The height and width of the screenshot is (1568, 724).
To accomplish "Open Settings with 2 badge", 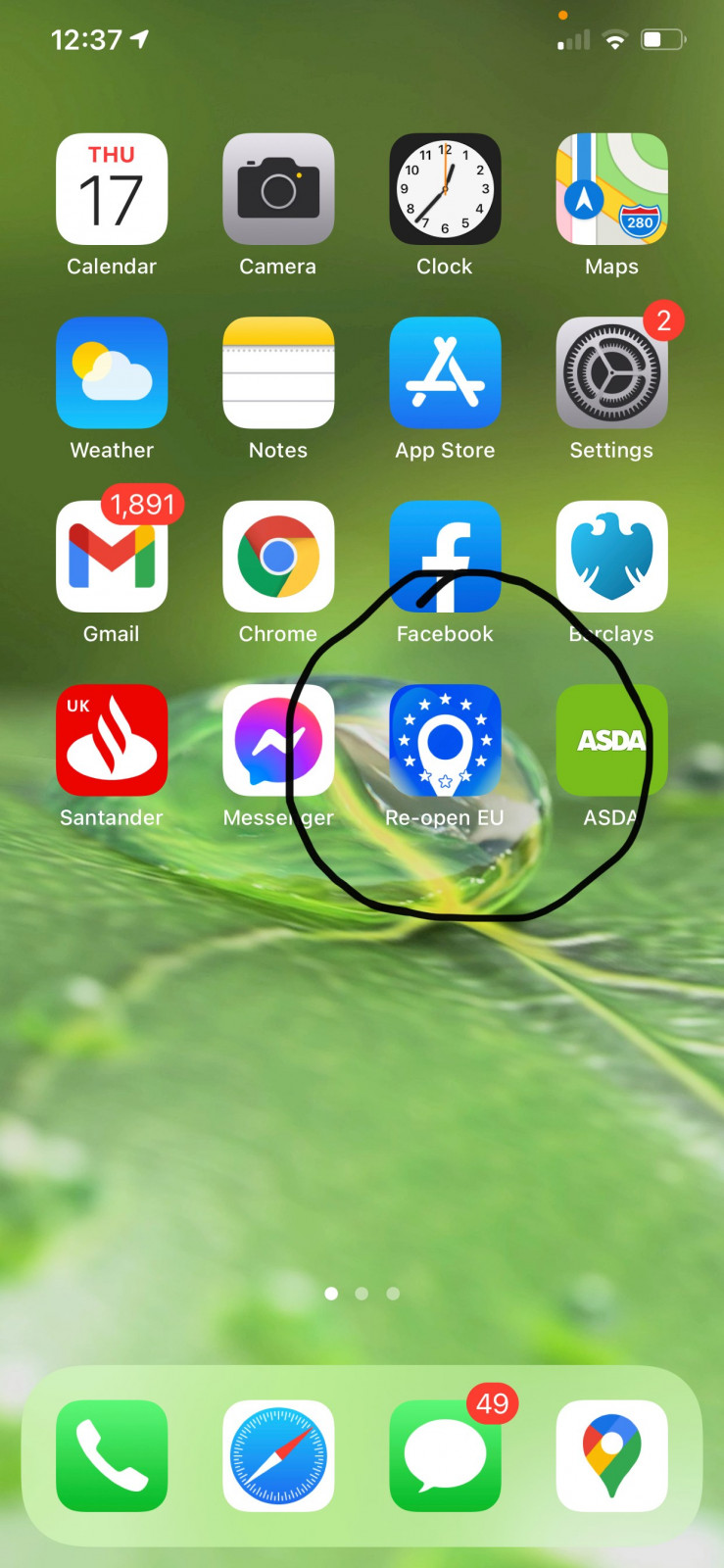I will (611, 372).
